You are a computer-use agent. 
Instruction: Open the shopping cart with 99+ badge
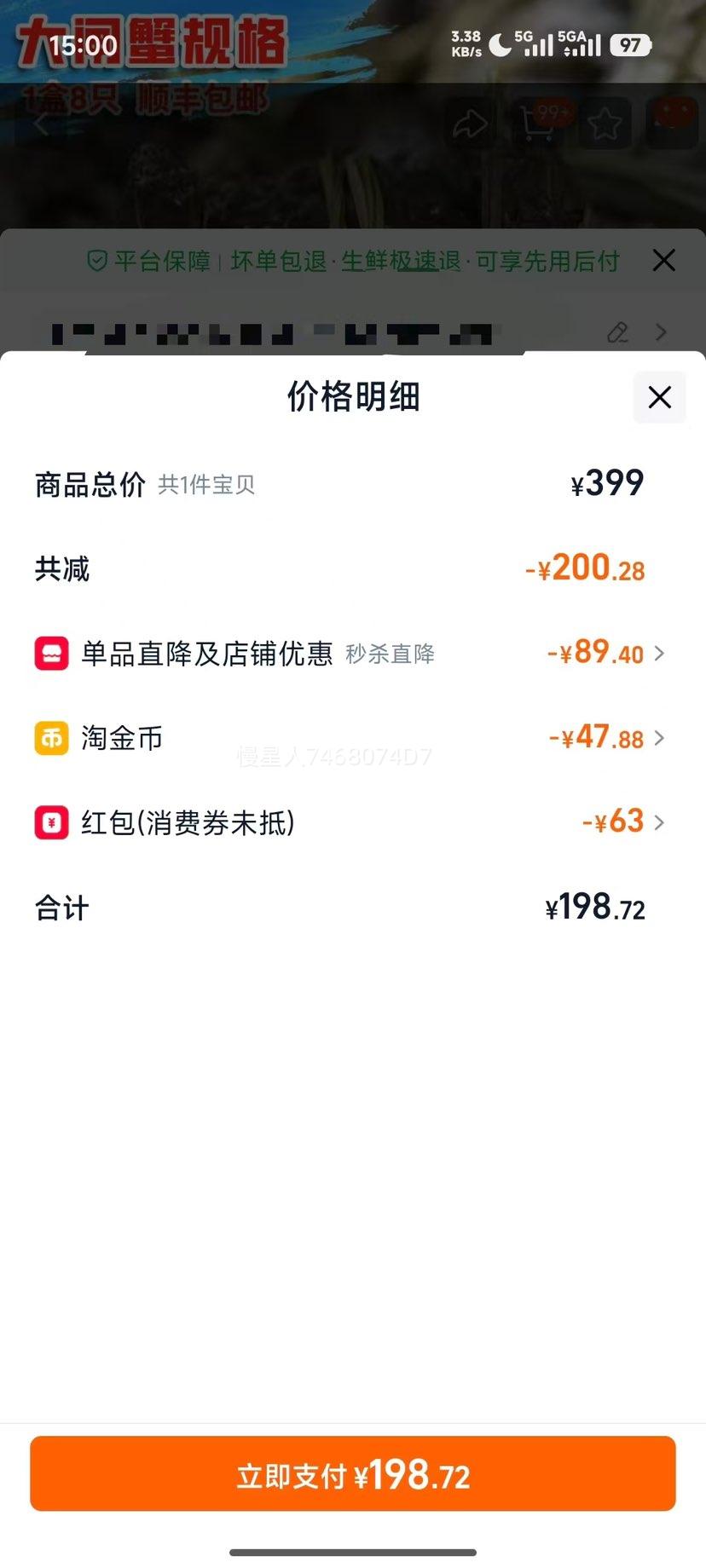[x=537, y=122]
